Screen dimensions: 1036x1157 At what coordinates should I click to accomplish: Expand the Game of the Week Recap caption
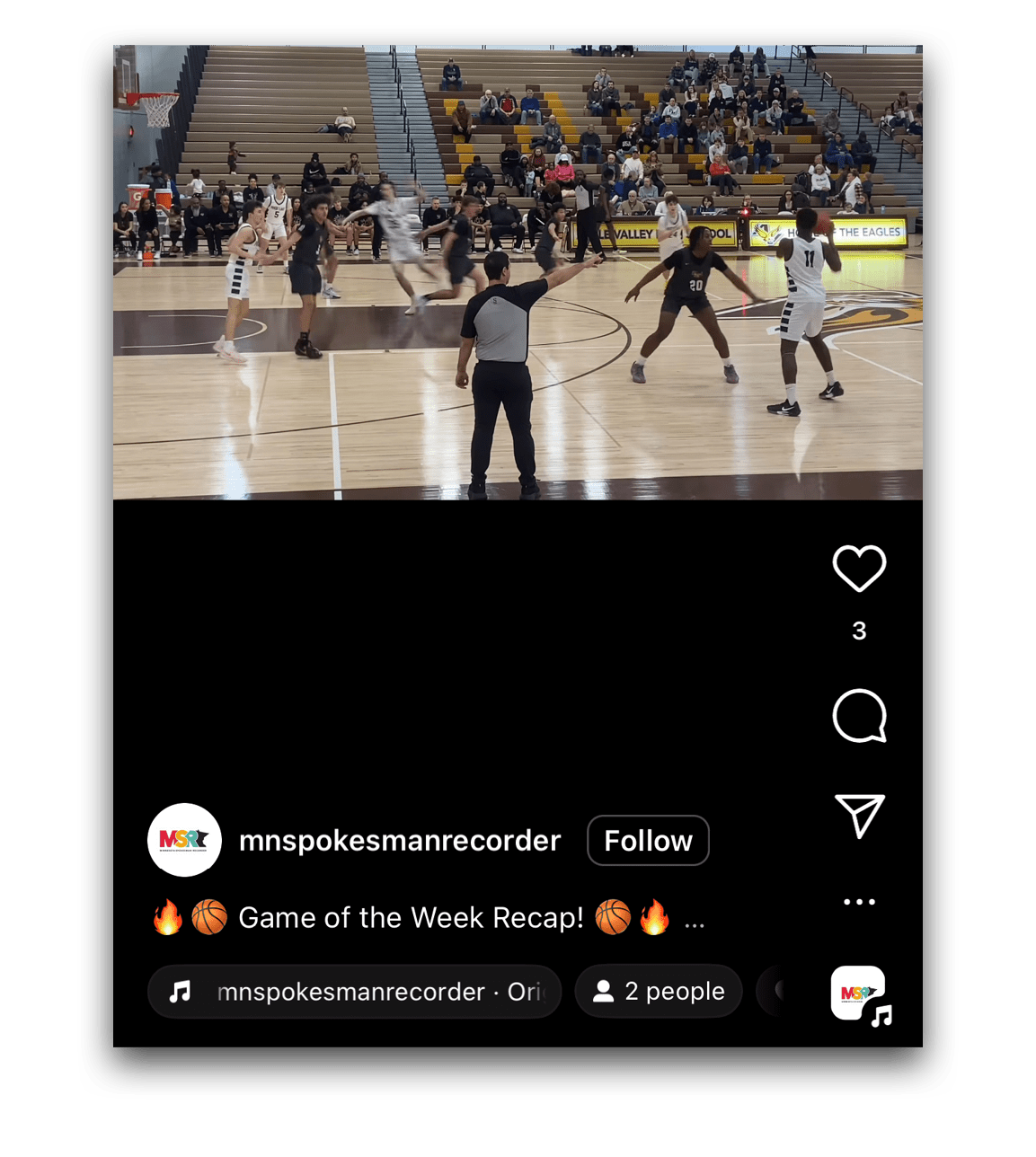(x=694, y=920)
